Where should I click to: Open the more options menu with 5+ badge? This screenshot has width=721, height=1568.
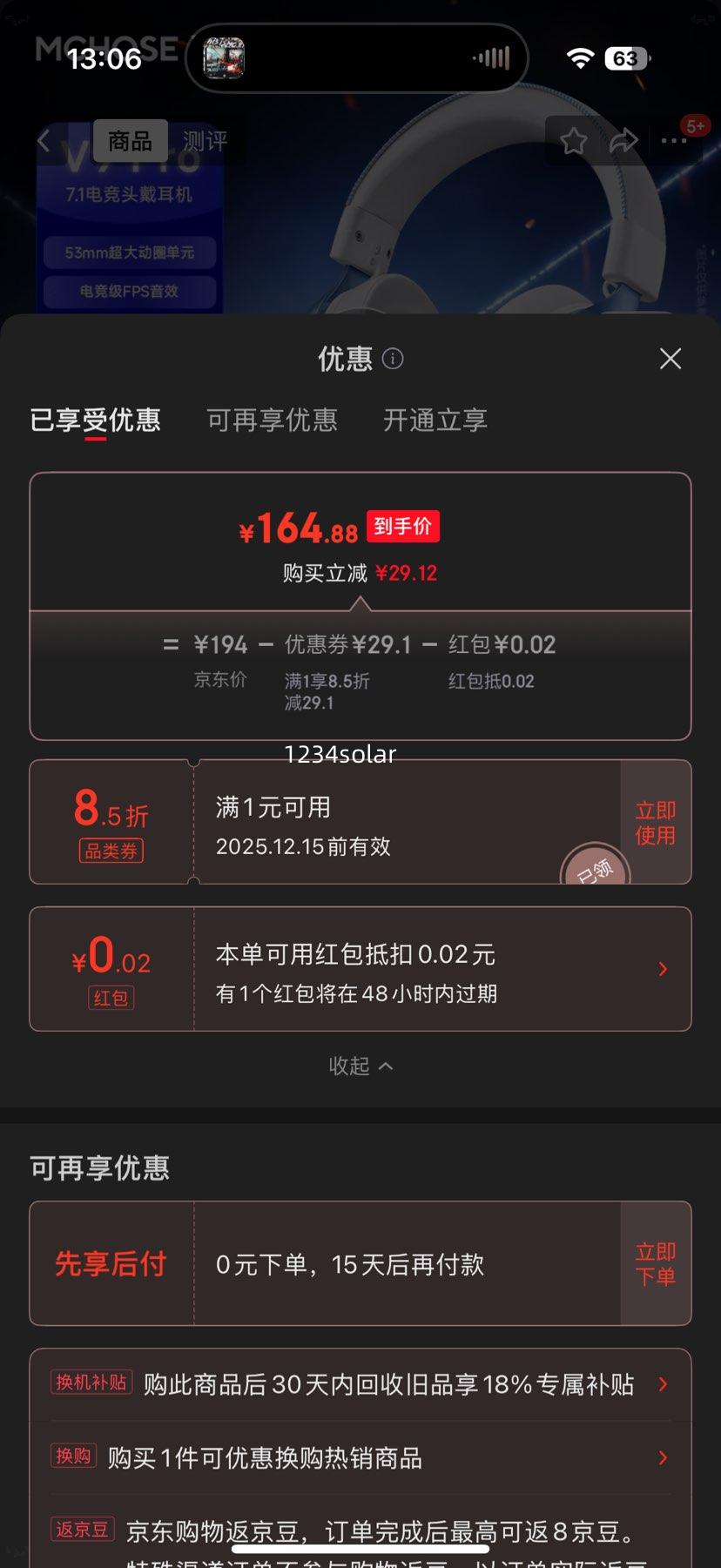click(675, 140)
